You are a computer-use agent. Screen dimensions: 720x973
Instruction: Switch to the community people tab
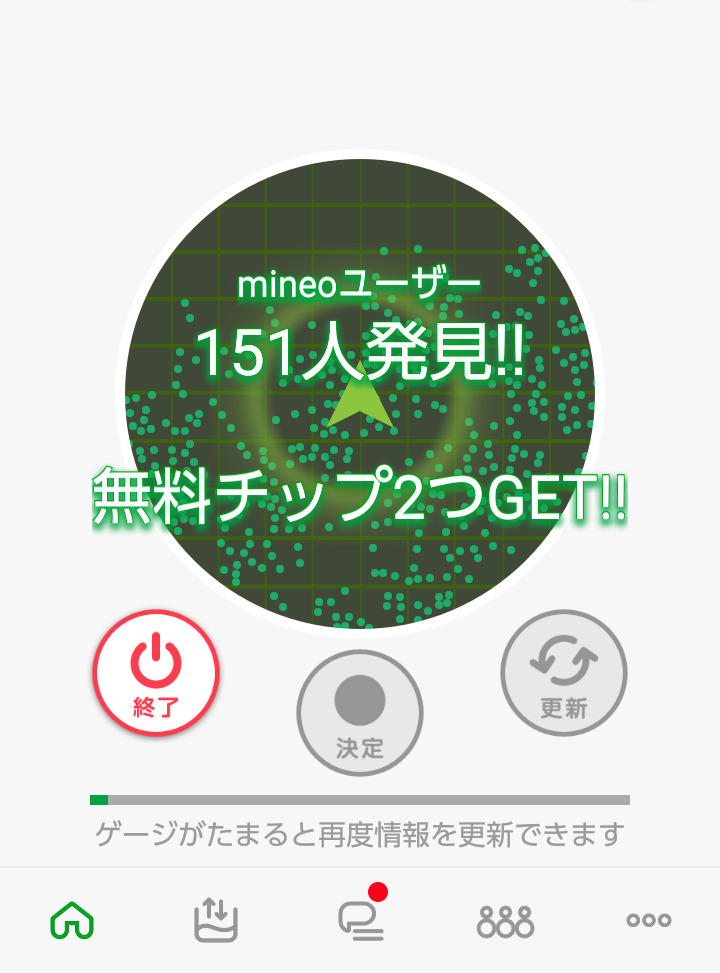505,921
